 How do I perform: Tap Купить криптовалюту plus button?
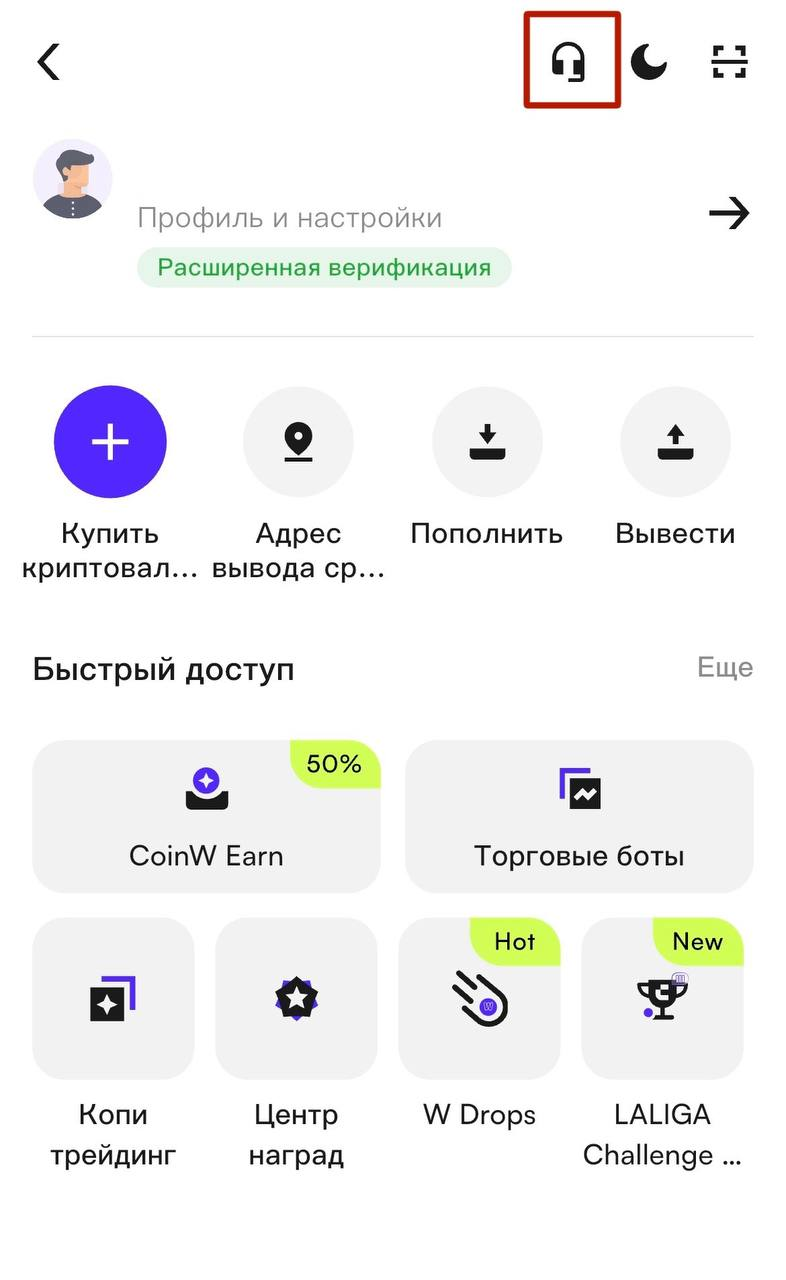[x=110, y=442]
